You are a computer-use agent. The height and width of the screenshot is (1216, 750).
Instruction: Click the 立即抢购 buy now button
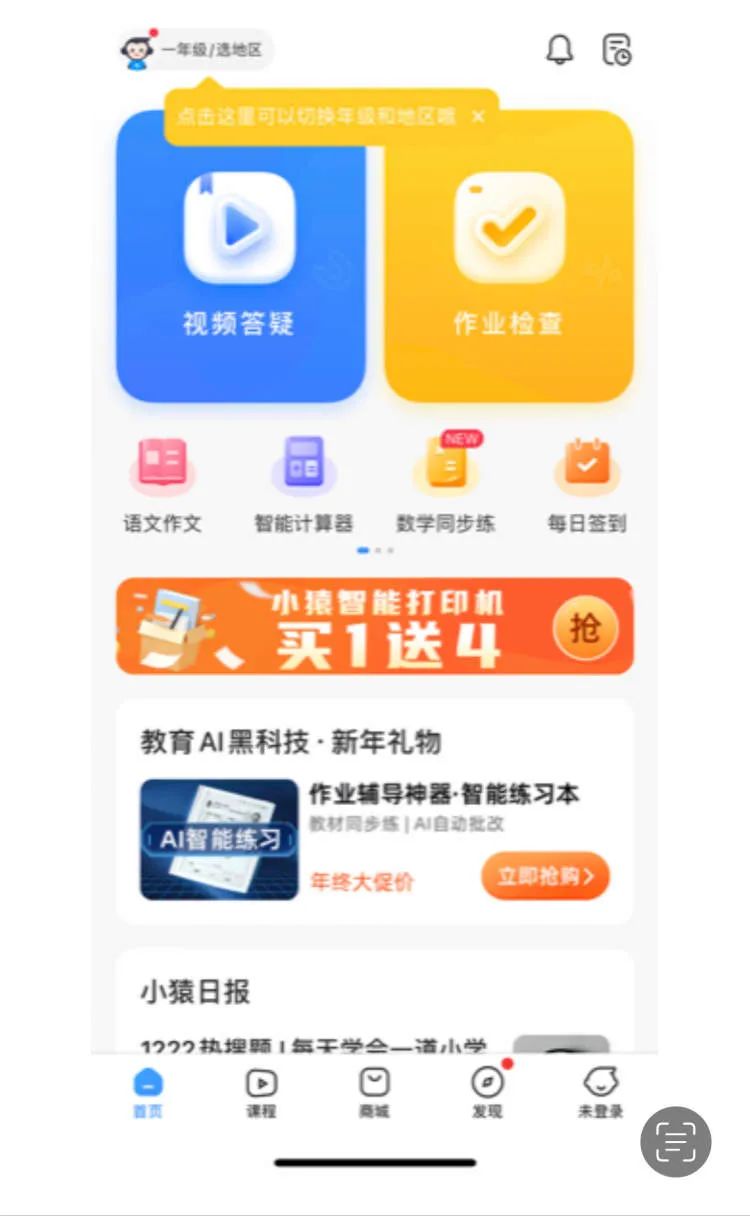544,875
